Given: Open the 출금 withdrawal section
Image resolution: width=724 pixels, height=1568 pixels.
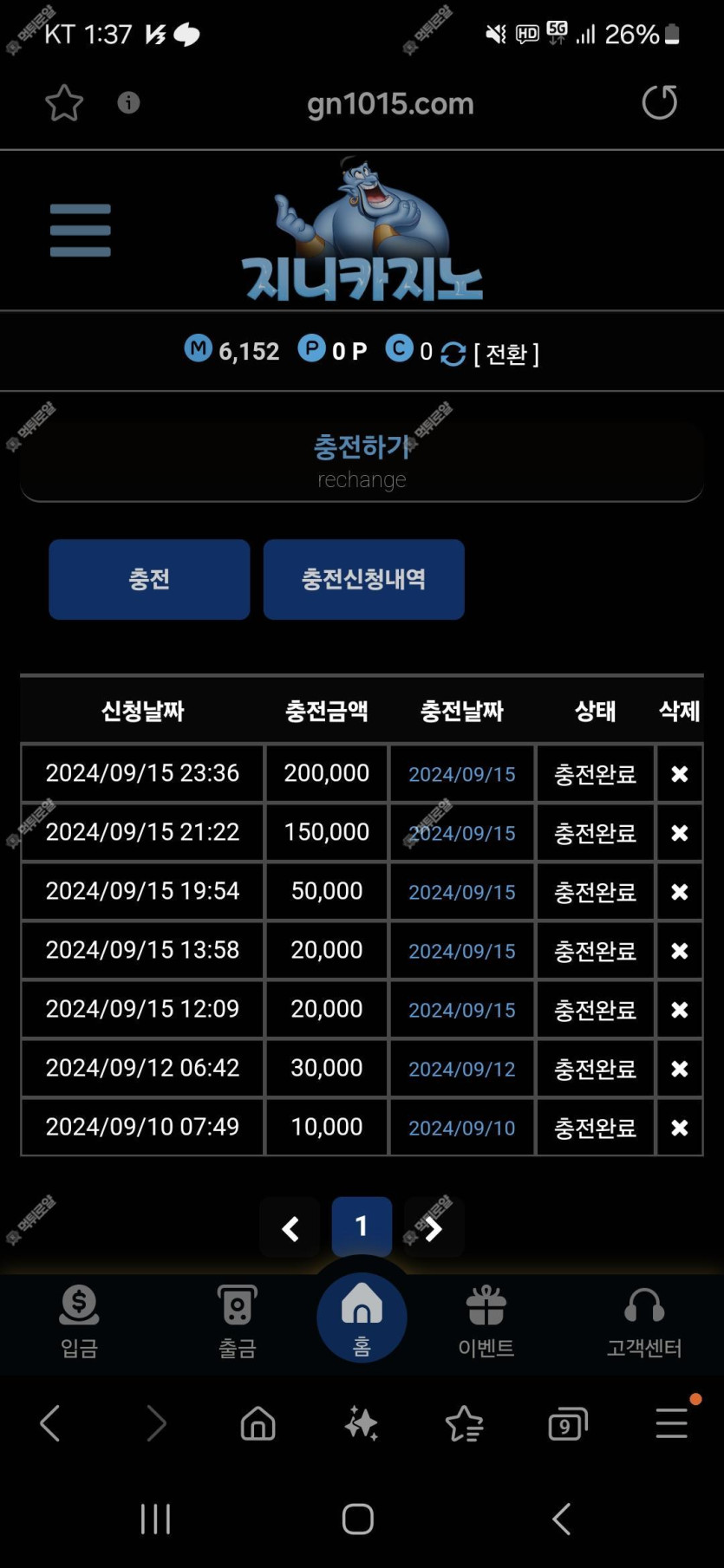Looking at the screenshot, I should [x=237, y=1319].
